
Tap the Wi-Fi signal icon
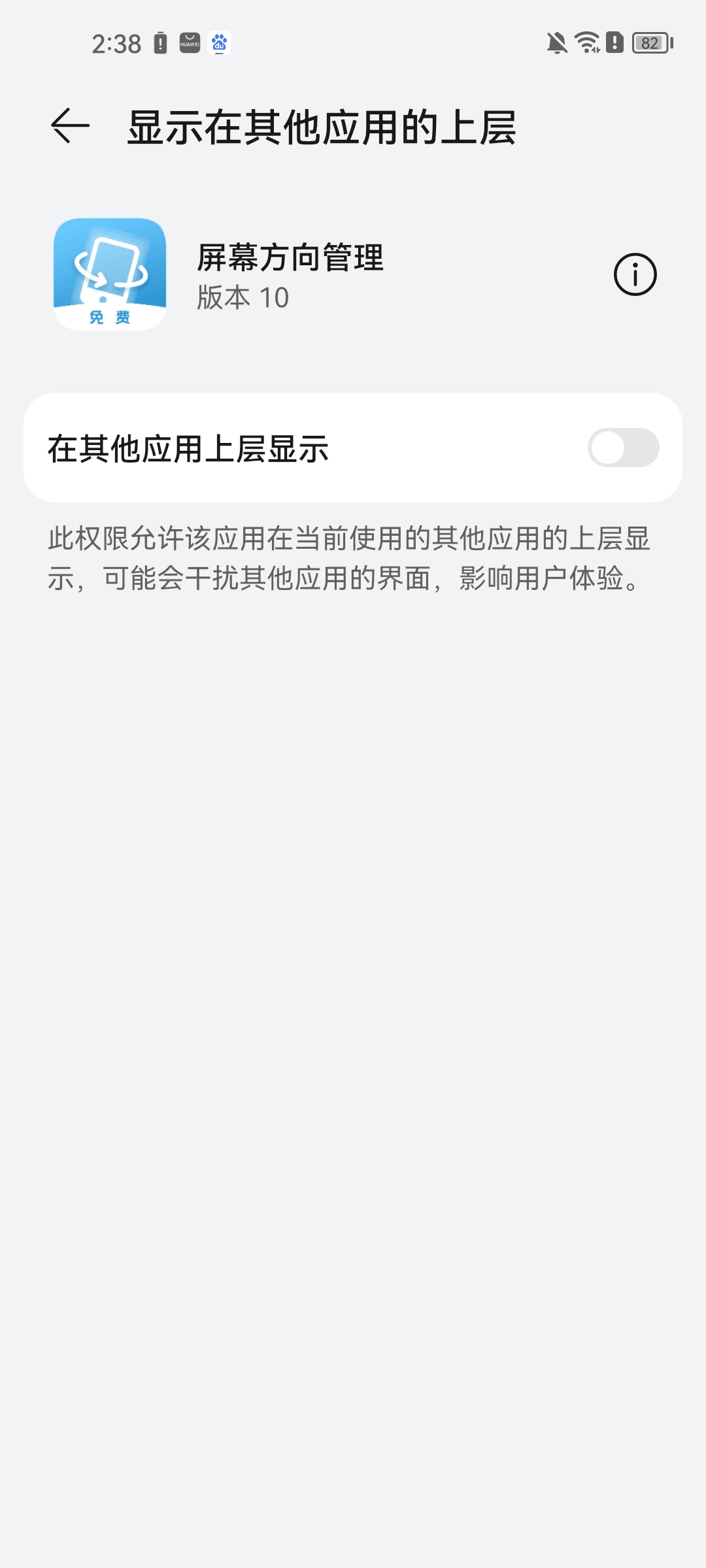tap(585, 43)
